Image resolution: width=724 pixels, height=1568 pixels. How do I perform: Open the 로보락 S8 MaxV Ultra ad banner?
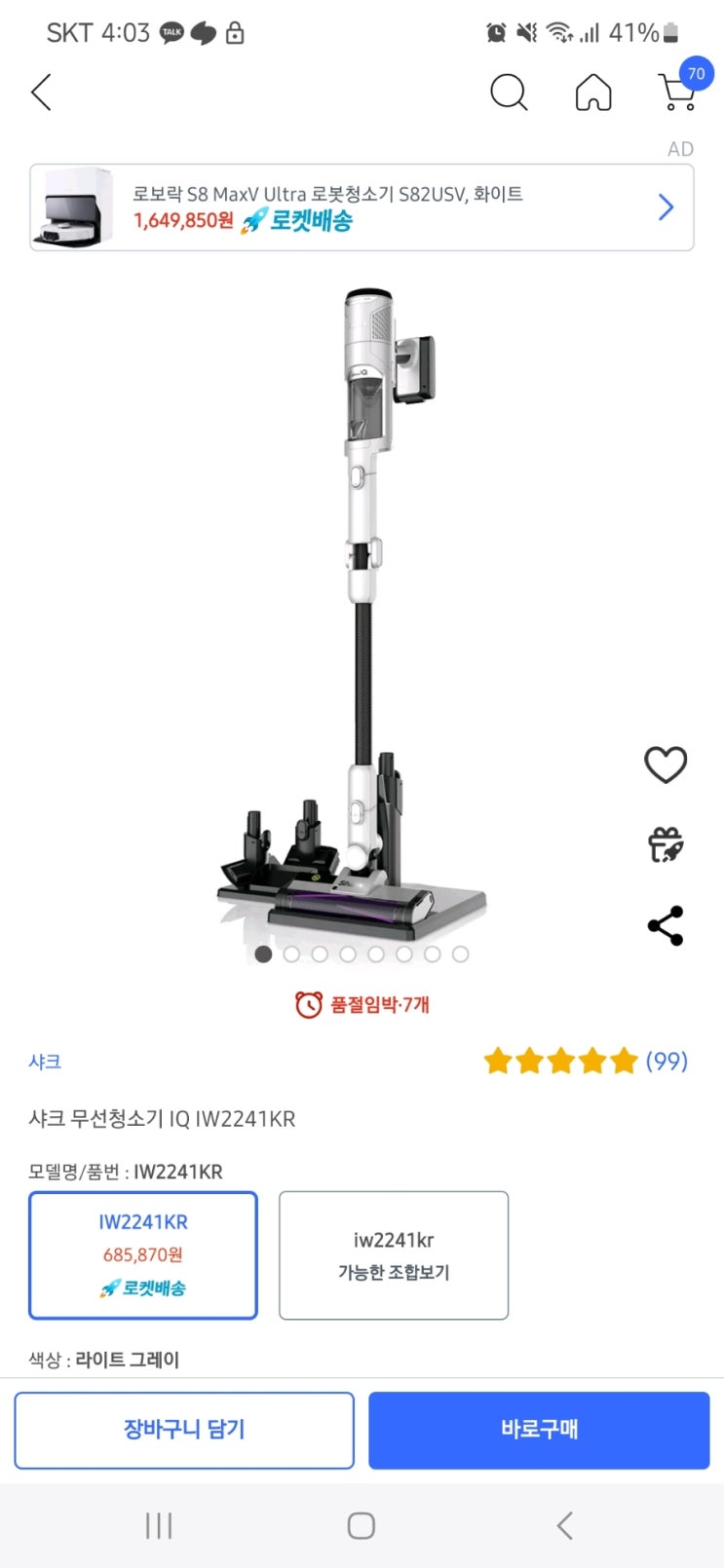(x=362, y=207)
